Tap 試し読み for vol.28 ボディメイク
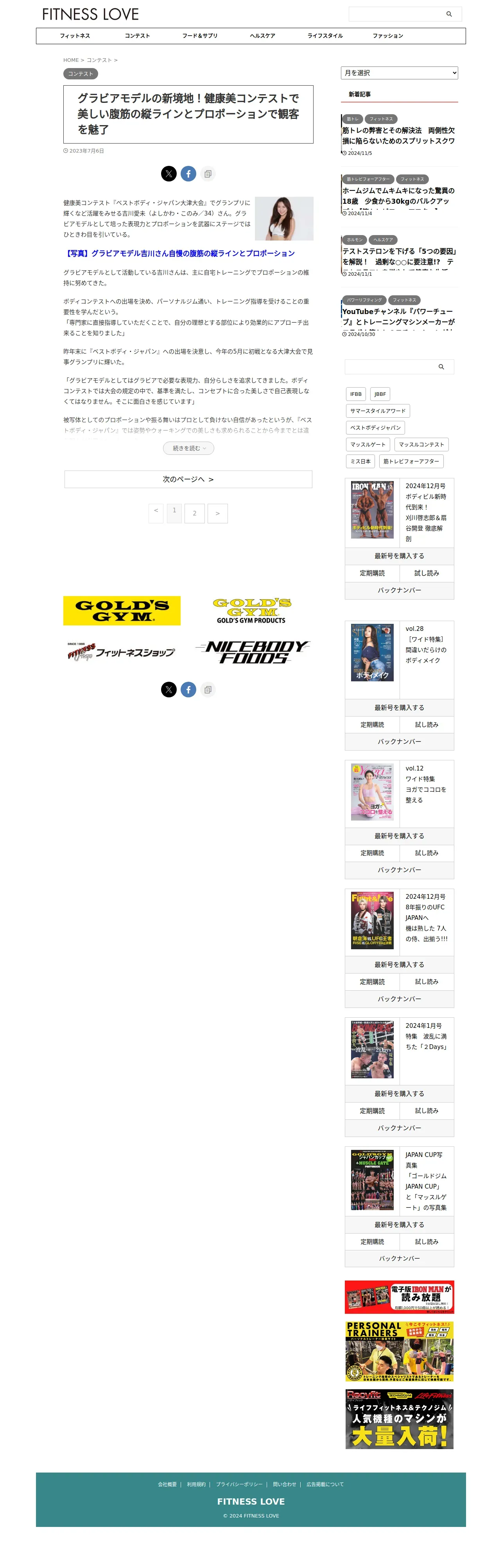 click(427, 724)
